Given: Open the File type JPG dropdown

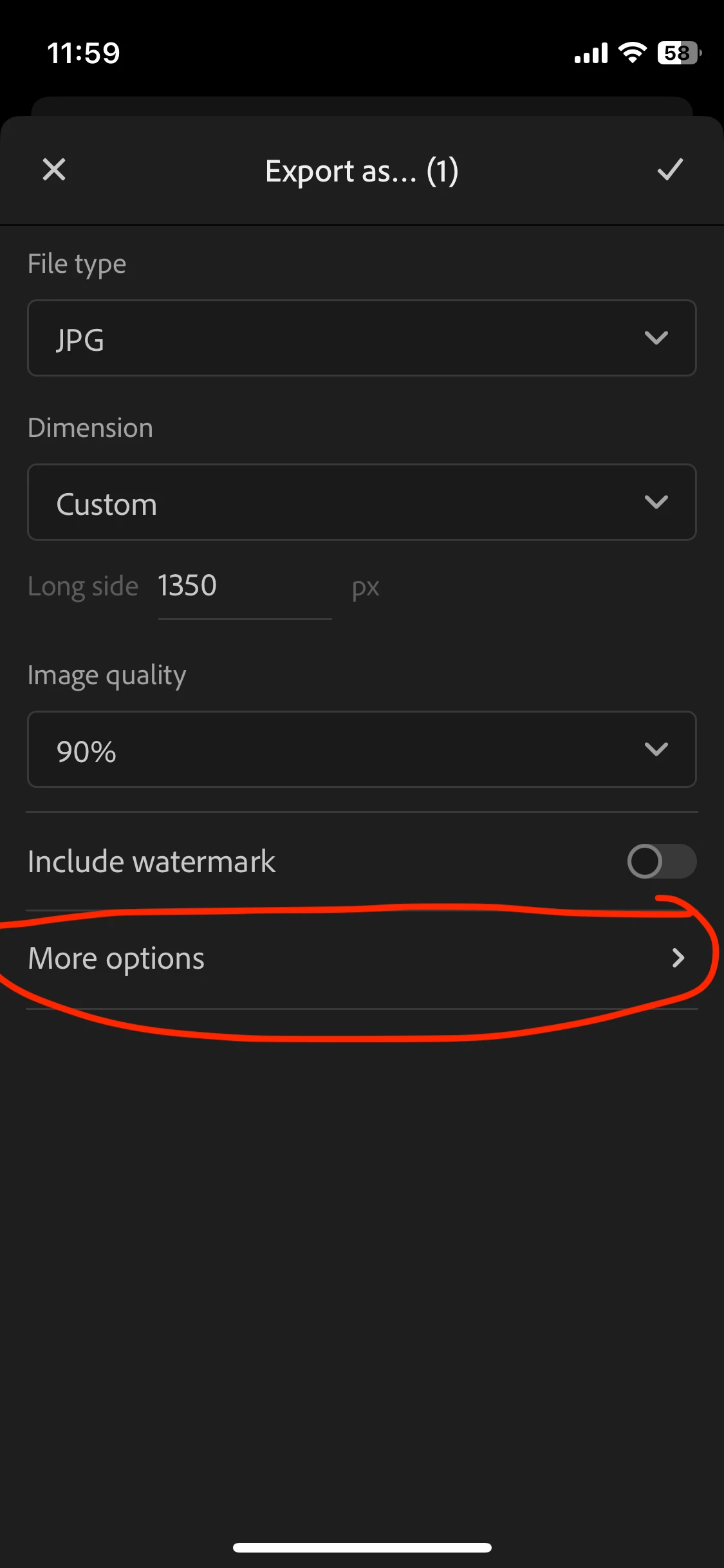Looking at the screenshot, I should click(362, 338).
